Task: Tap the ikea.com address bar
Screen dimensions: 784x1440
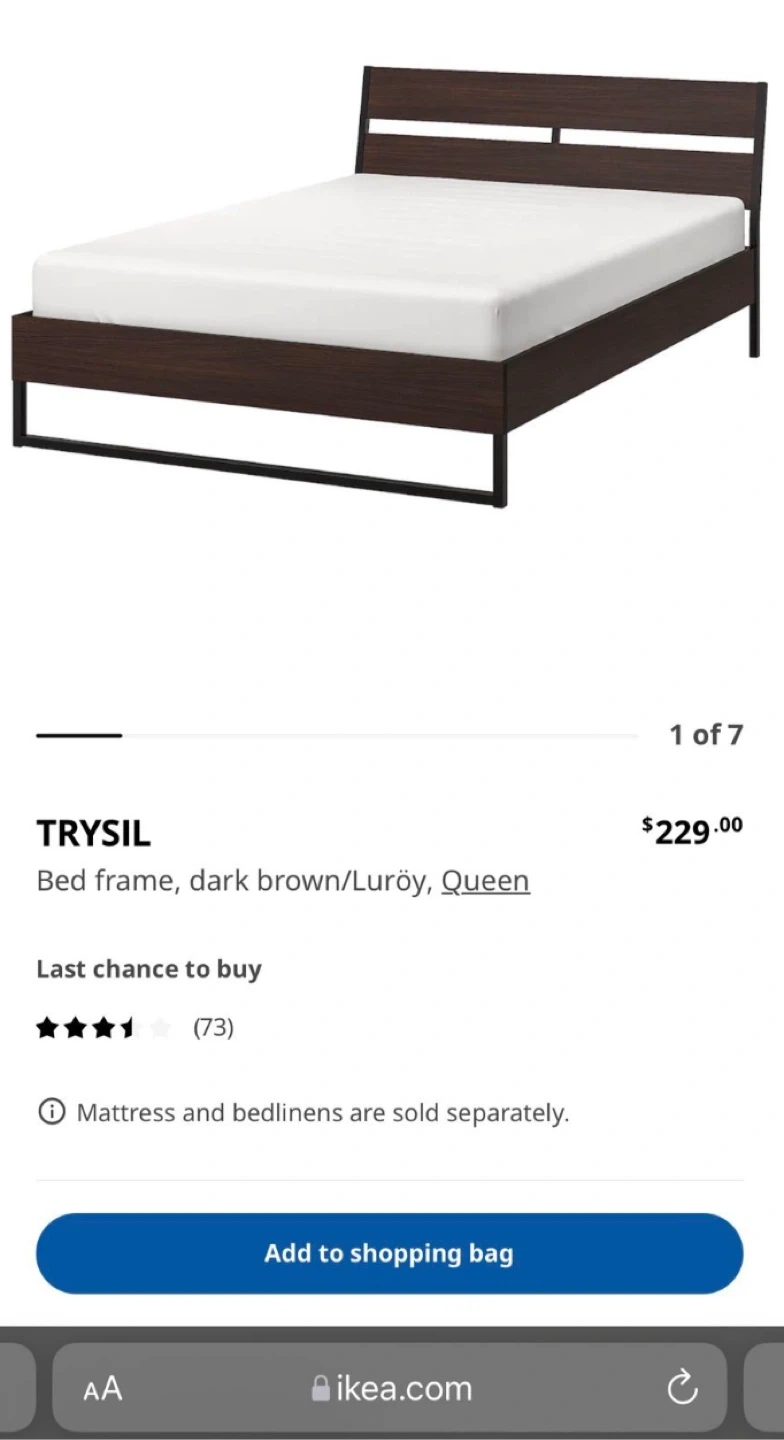Action: (392, 1388)
